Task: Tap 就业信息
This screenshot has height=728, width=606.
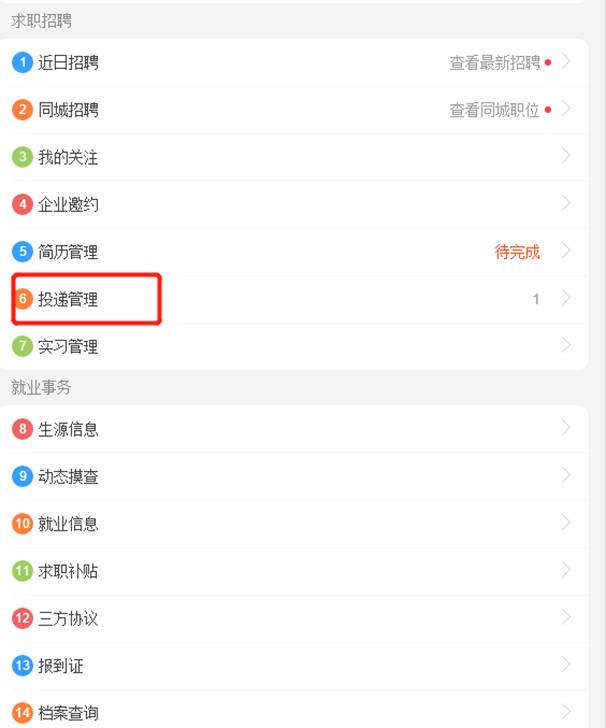Action: (x=68, y=524)
